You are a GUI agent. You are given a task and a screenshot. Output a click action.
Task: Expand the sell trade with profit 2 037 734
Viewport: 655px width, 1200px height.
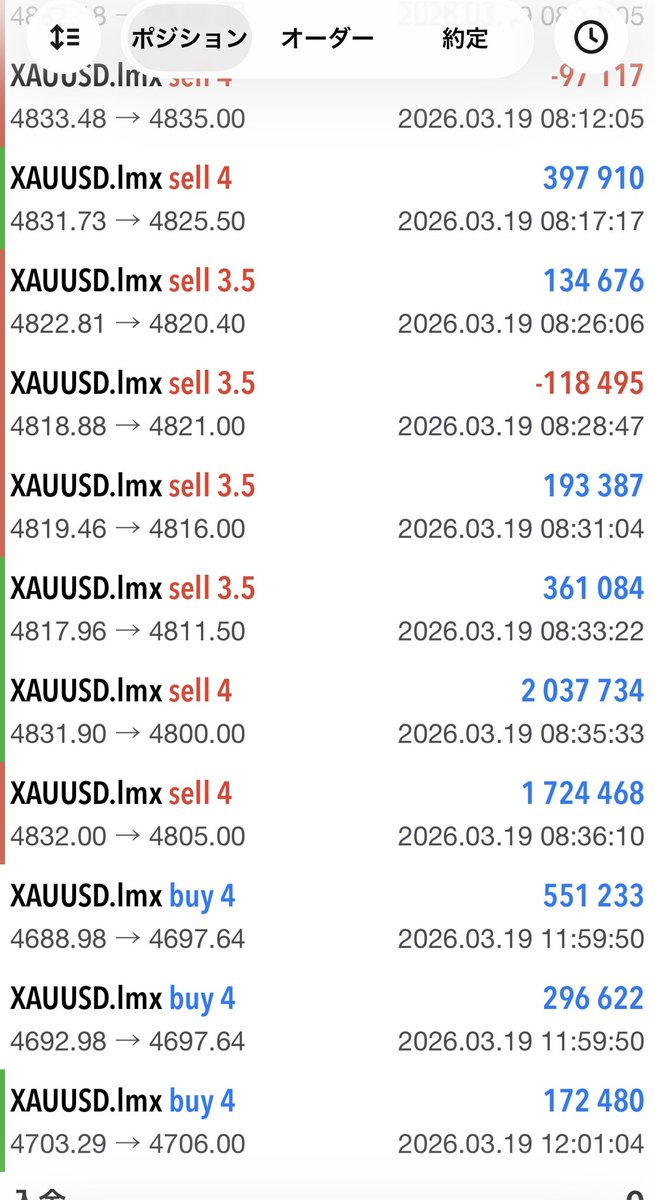pyautogui.click(x=327, y=712)
